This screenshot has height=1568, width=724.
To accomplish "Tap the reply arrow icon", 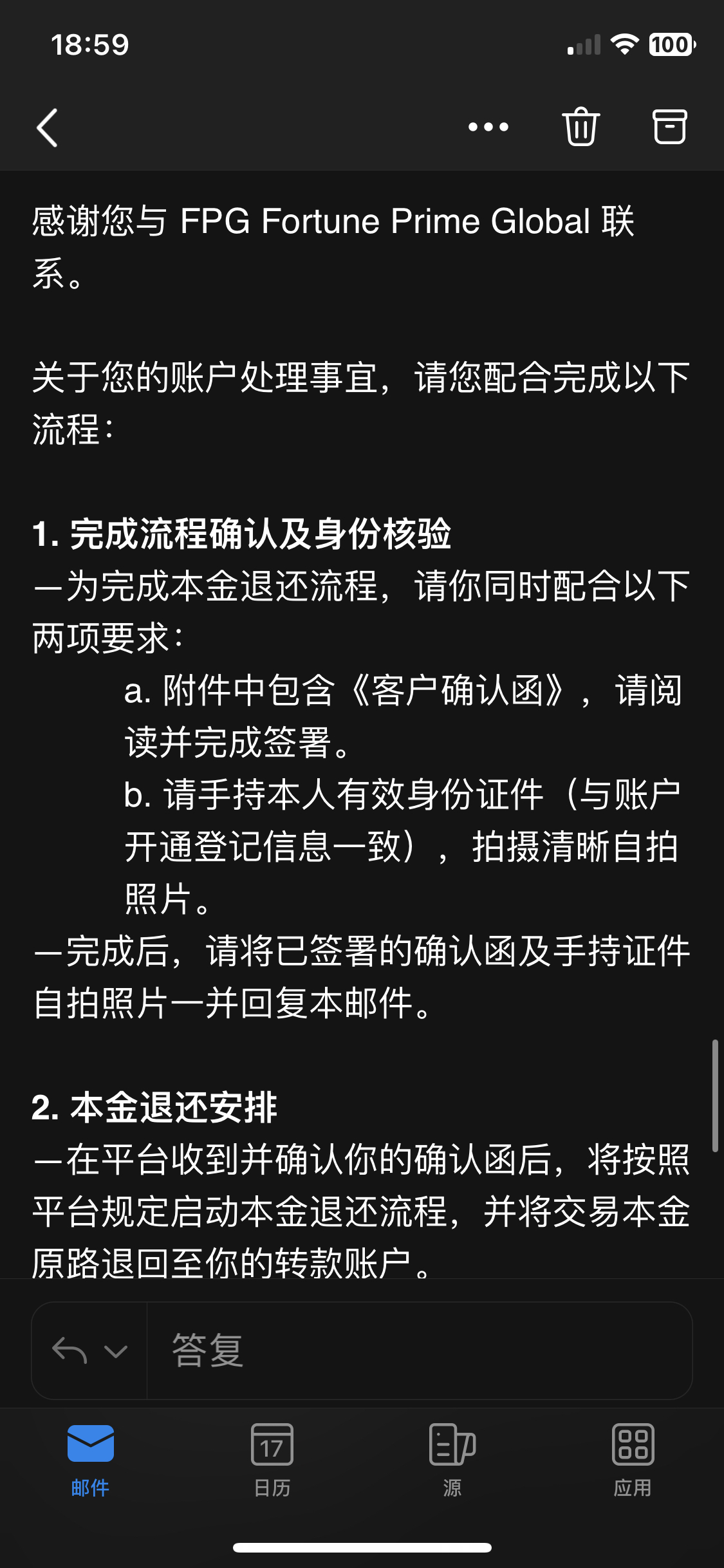I will click(70, 1350).
